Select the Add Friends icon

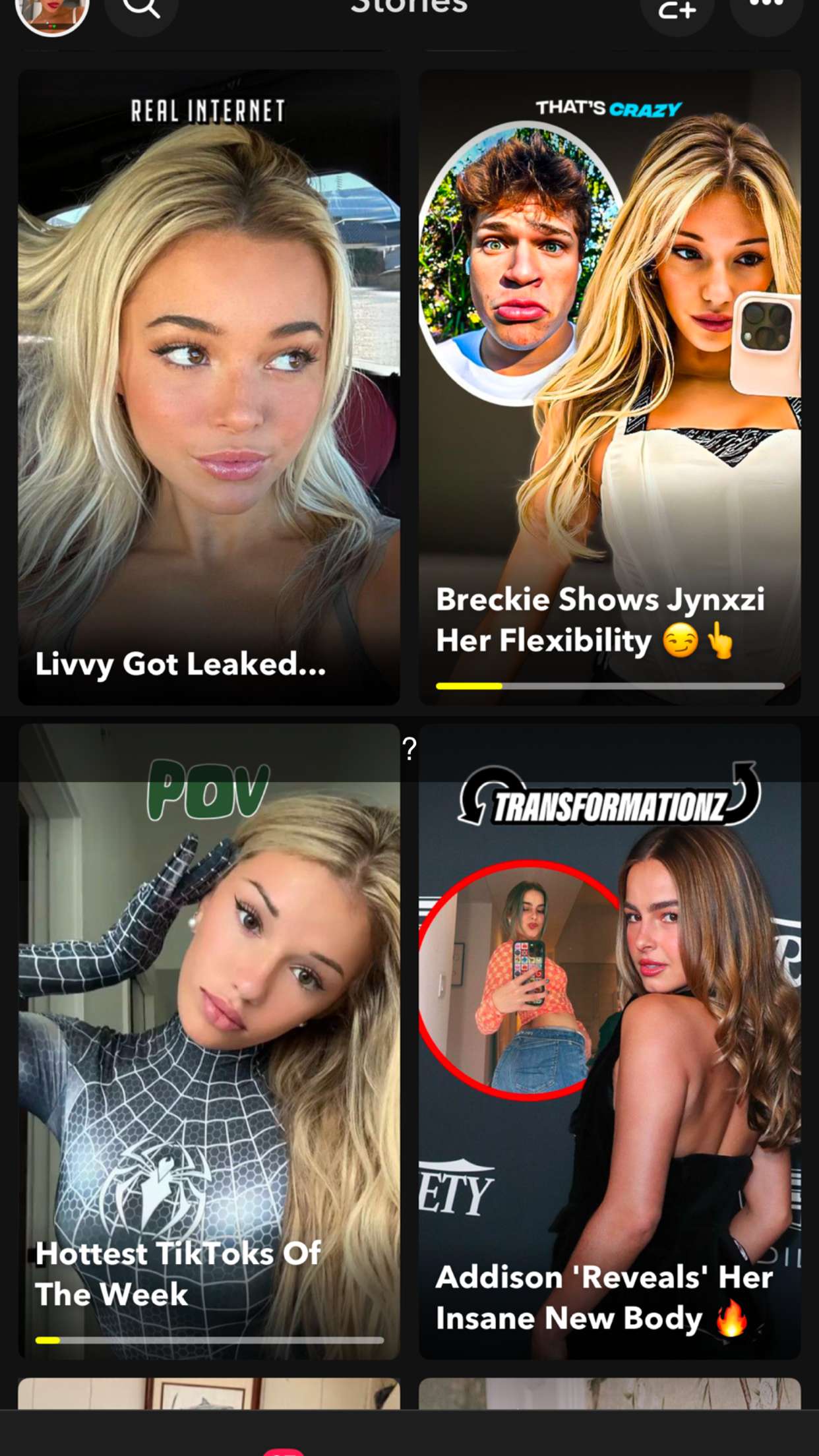pyautogui.click(x=677, y=10)
